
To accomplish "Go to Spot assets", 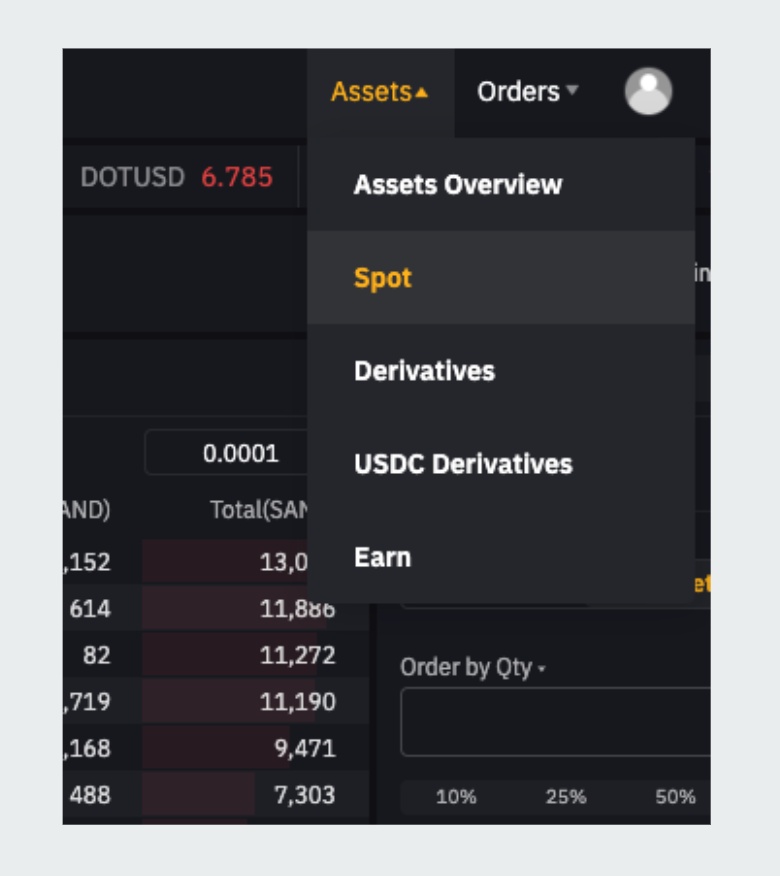I will point(383,278).
